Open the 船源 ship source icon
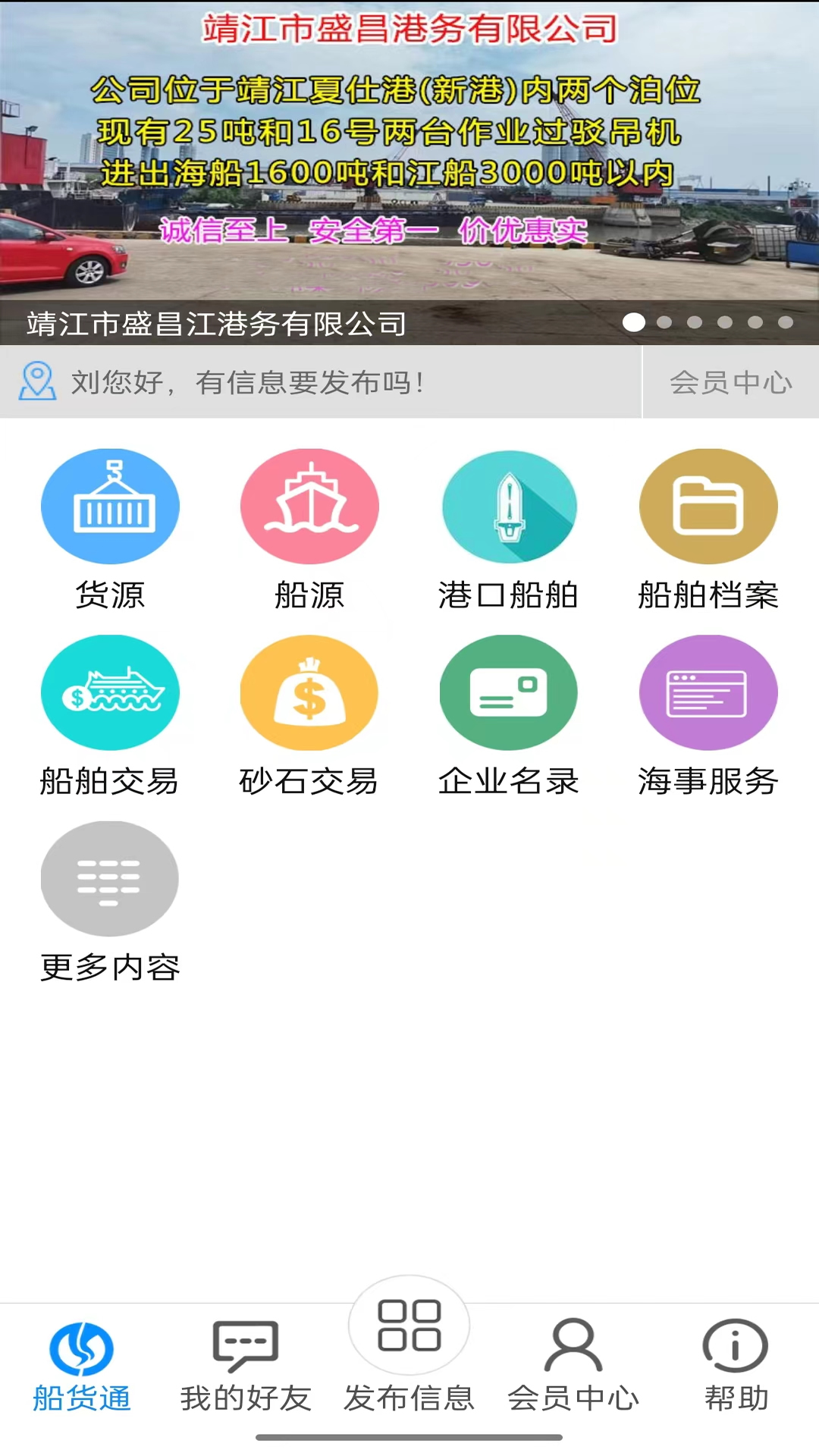 click(x=309, y=506)
